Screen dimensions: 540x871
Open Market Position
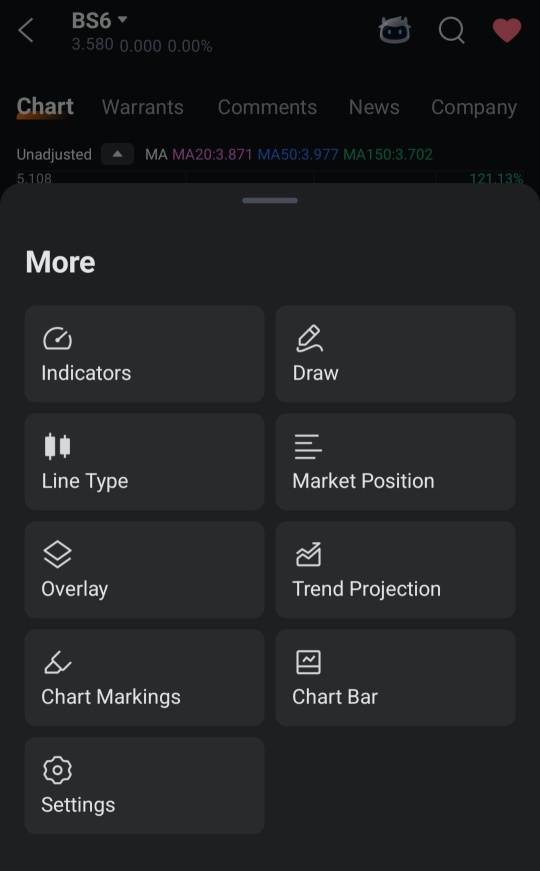396,462
